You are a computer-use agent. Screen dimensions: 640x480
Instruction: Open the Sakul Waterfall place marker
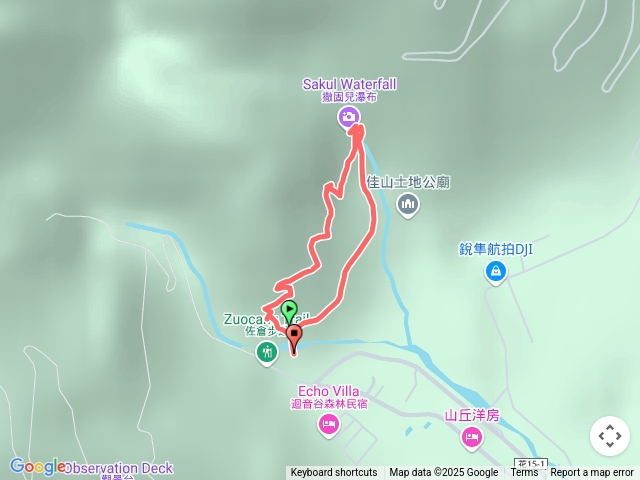(348, 117)
